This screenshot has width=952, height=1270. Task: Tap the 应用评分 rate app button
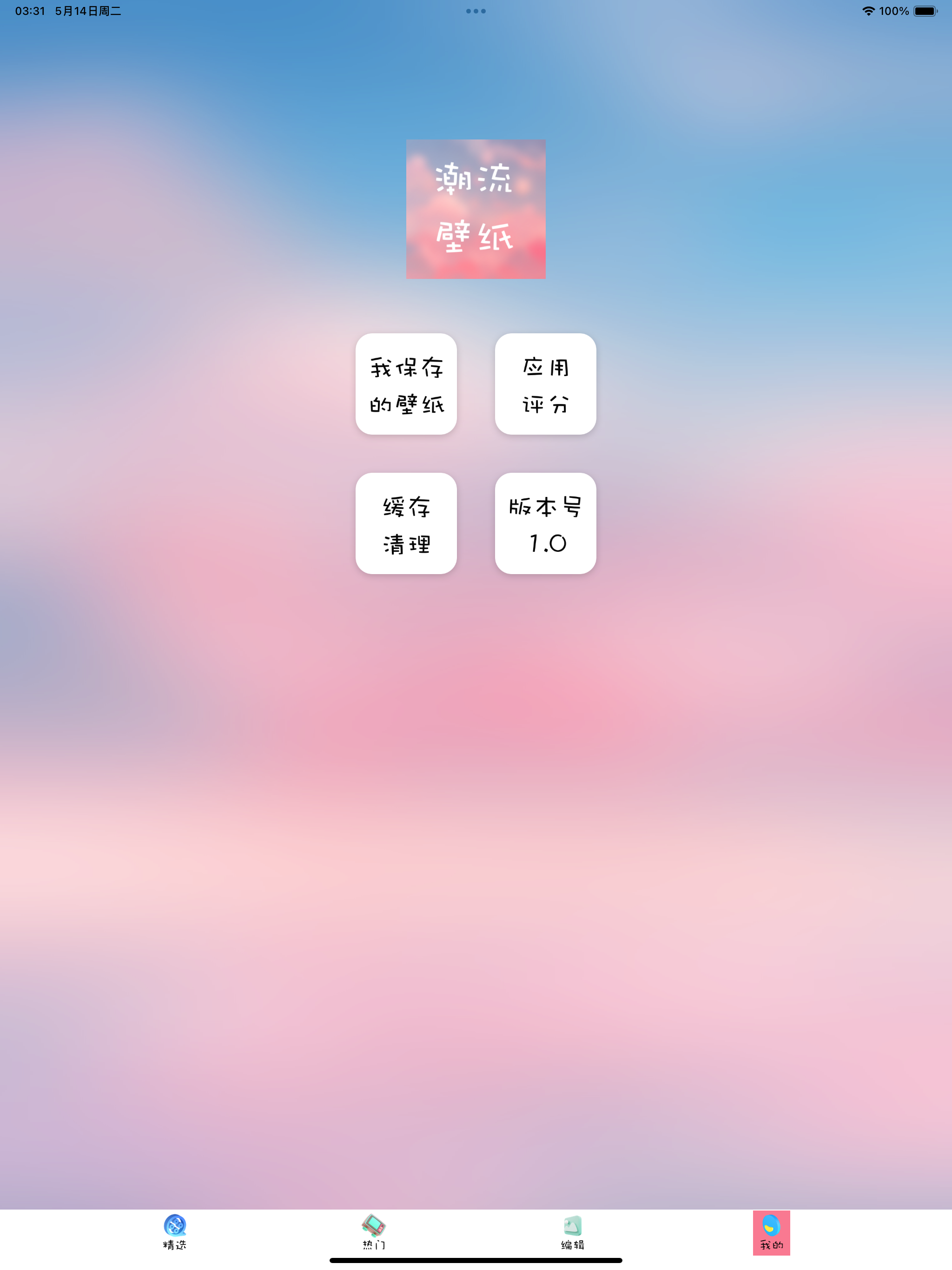(545, 384)
